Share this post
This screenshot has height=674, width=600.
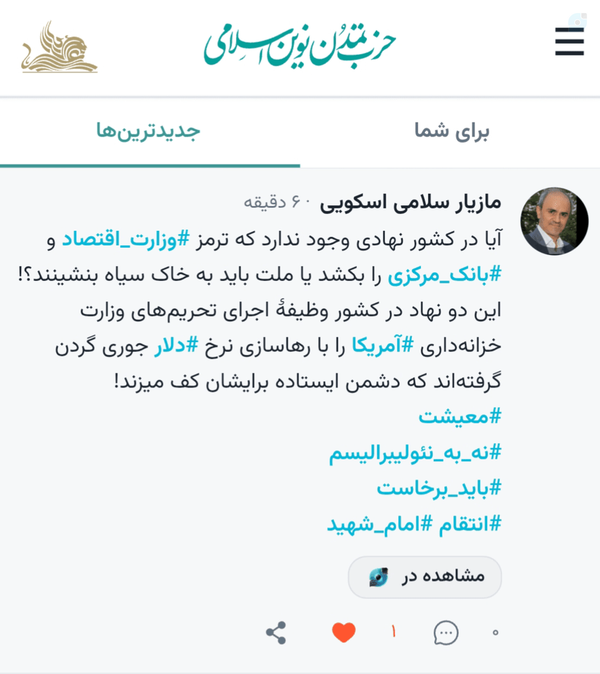[x=276, y=633]
